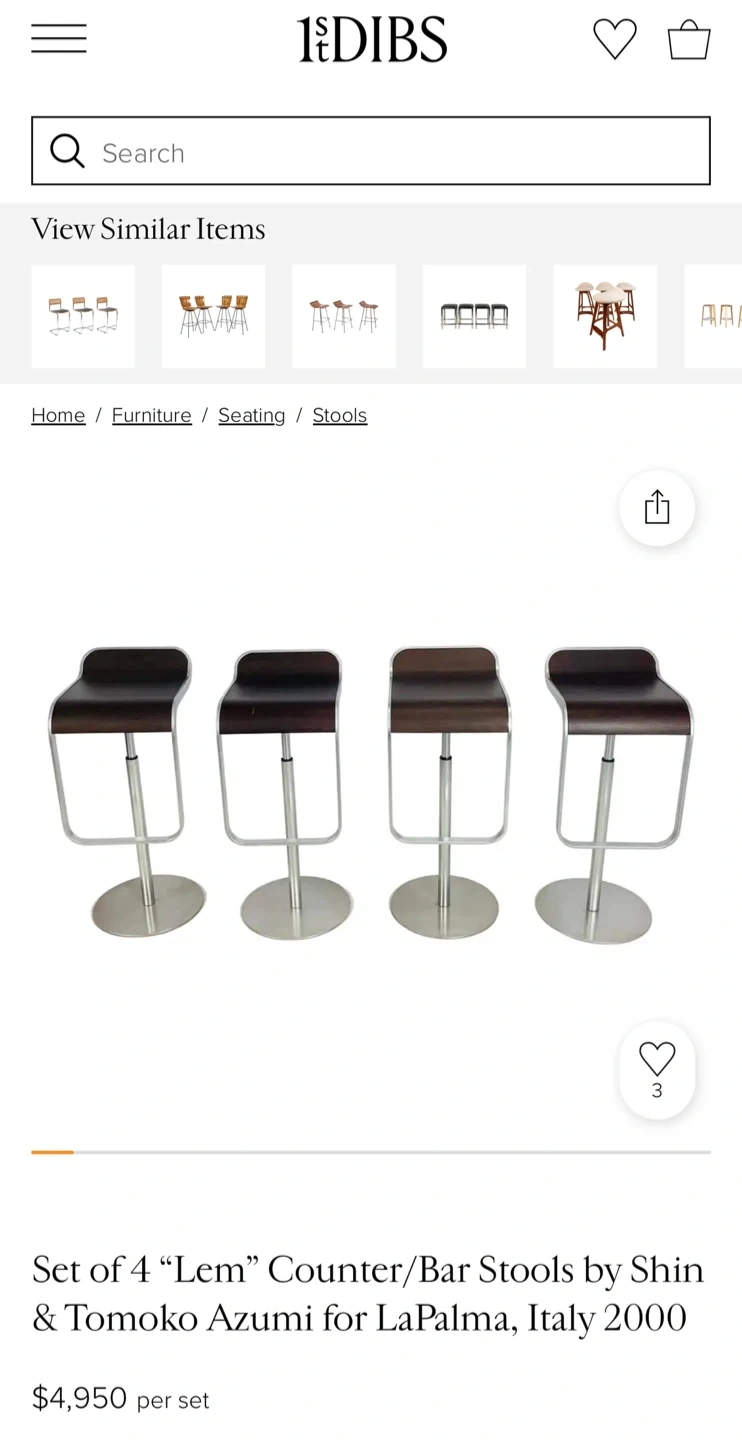The width and height of the screenshot is (742, 1440).
Task: Open the hamburger menu
Action: point(59,40)
